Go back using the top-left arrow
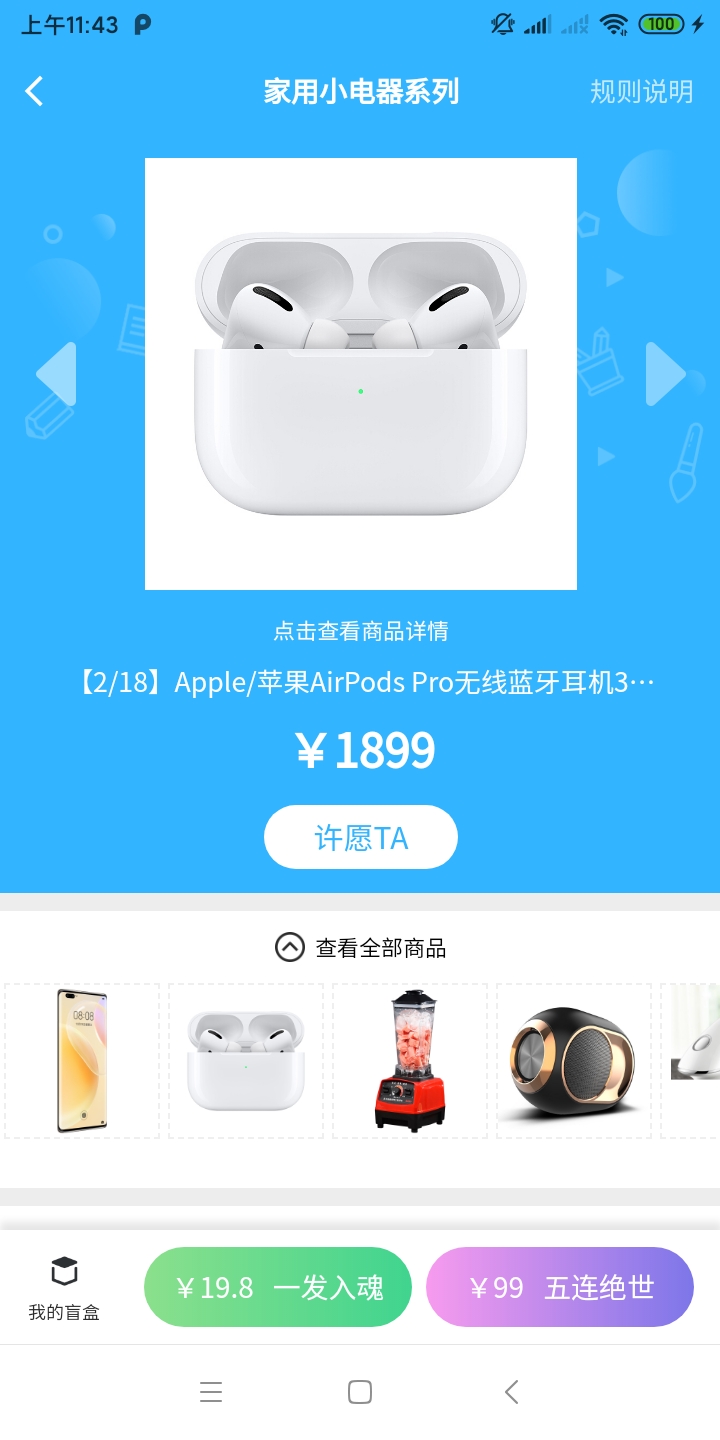 [35, 91]
